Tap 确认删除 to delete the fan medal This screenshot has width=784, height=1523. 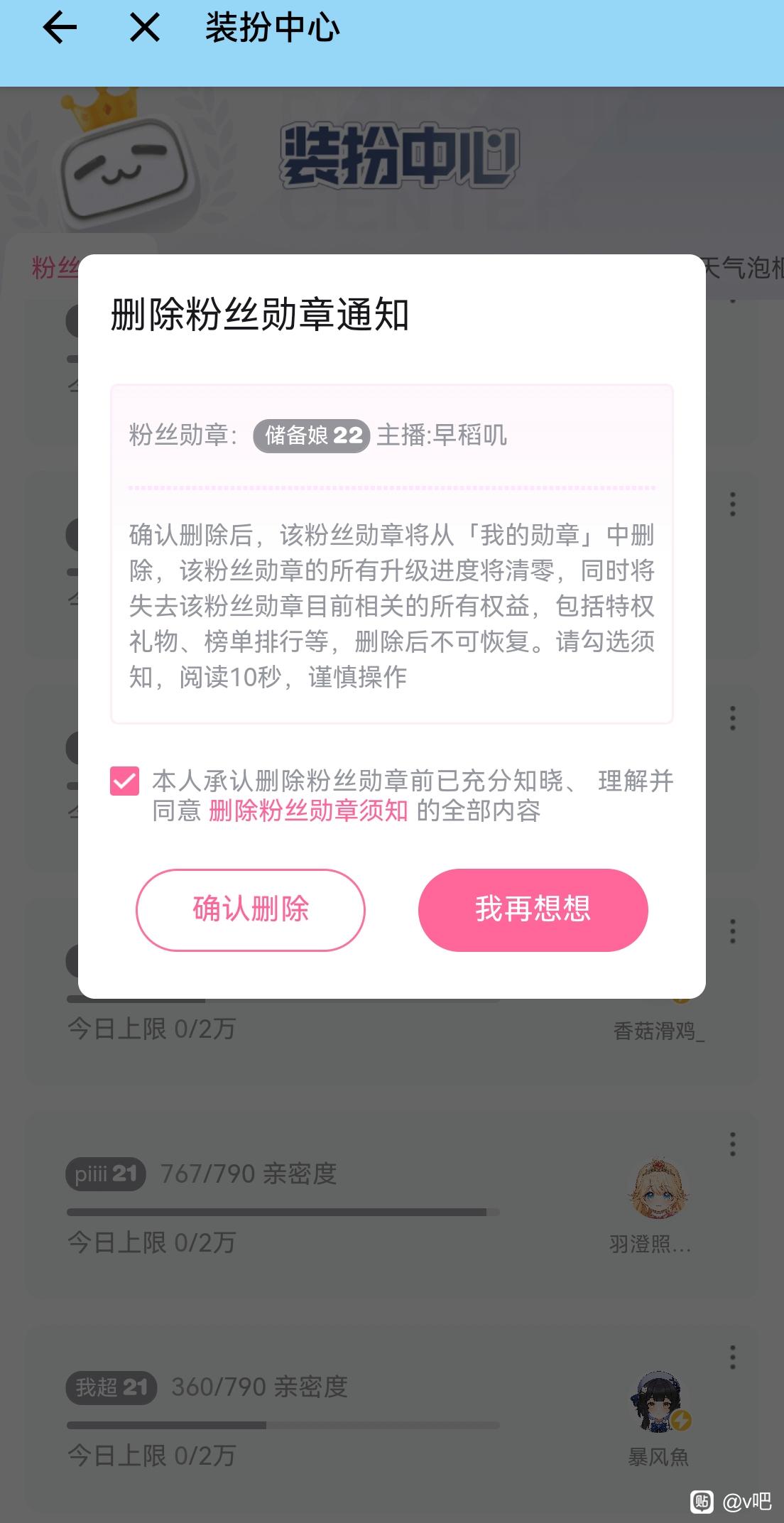click(250, 909)
